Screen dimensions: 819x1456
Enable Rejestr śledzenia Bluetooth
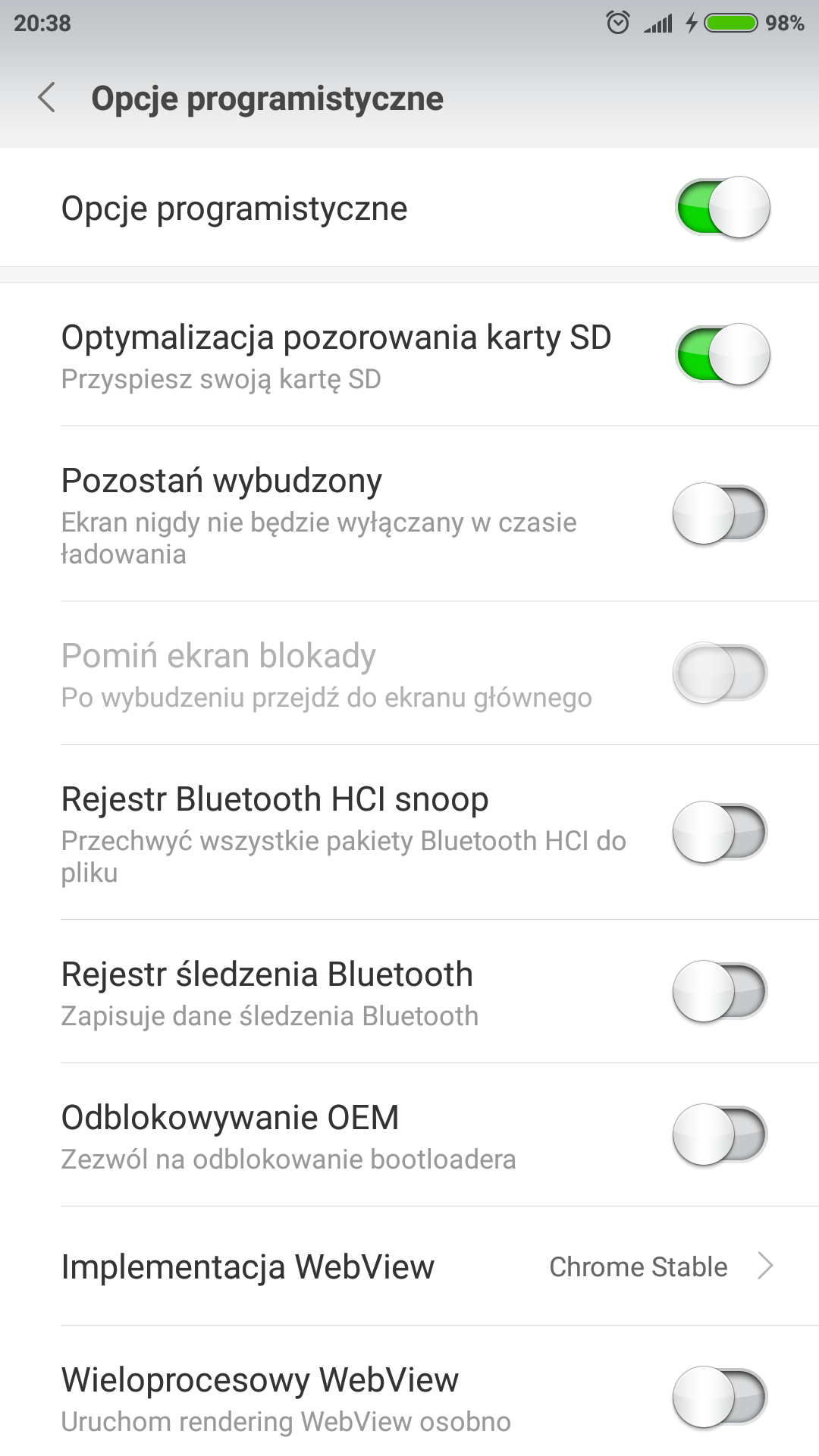click(x=720, y=992)
